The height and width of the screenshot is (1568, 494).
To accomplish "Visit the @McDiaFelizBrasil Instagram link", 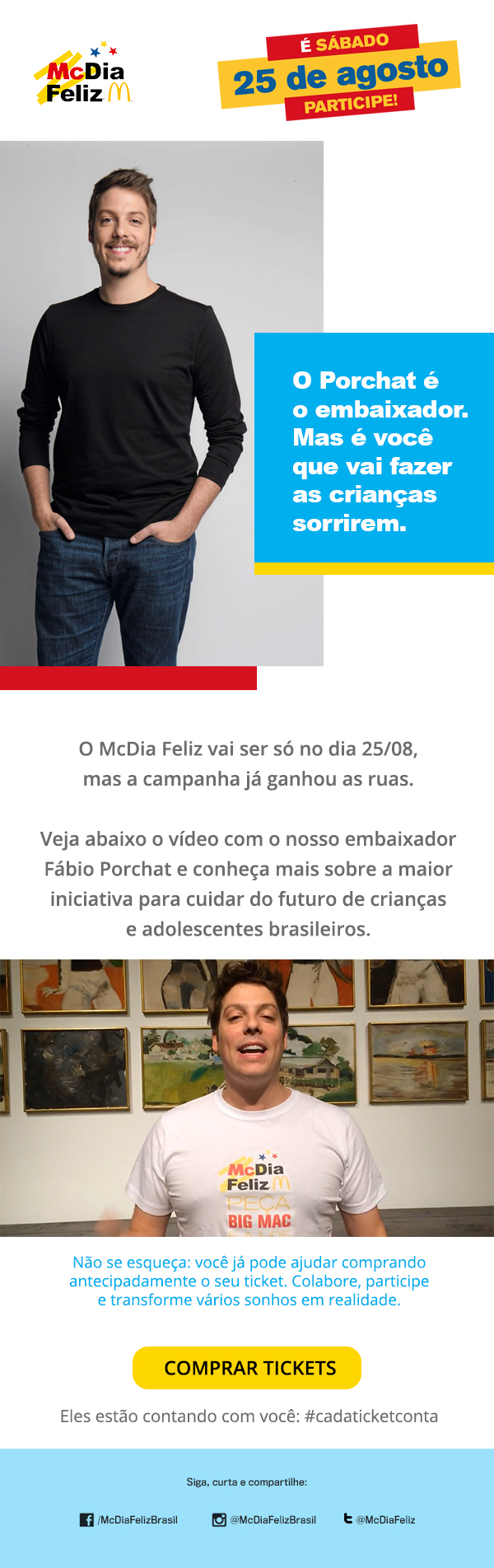I will coord(264,1519).
